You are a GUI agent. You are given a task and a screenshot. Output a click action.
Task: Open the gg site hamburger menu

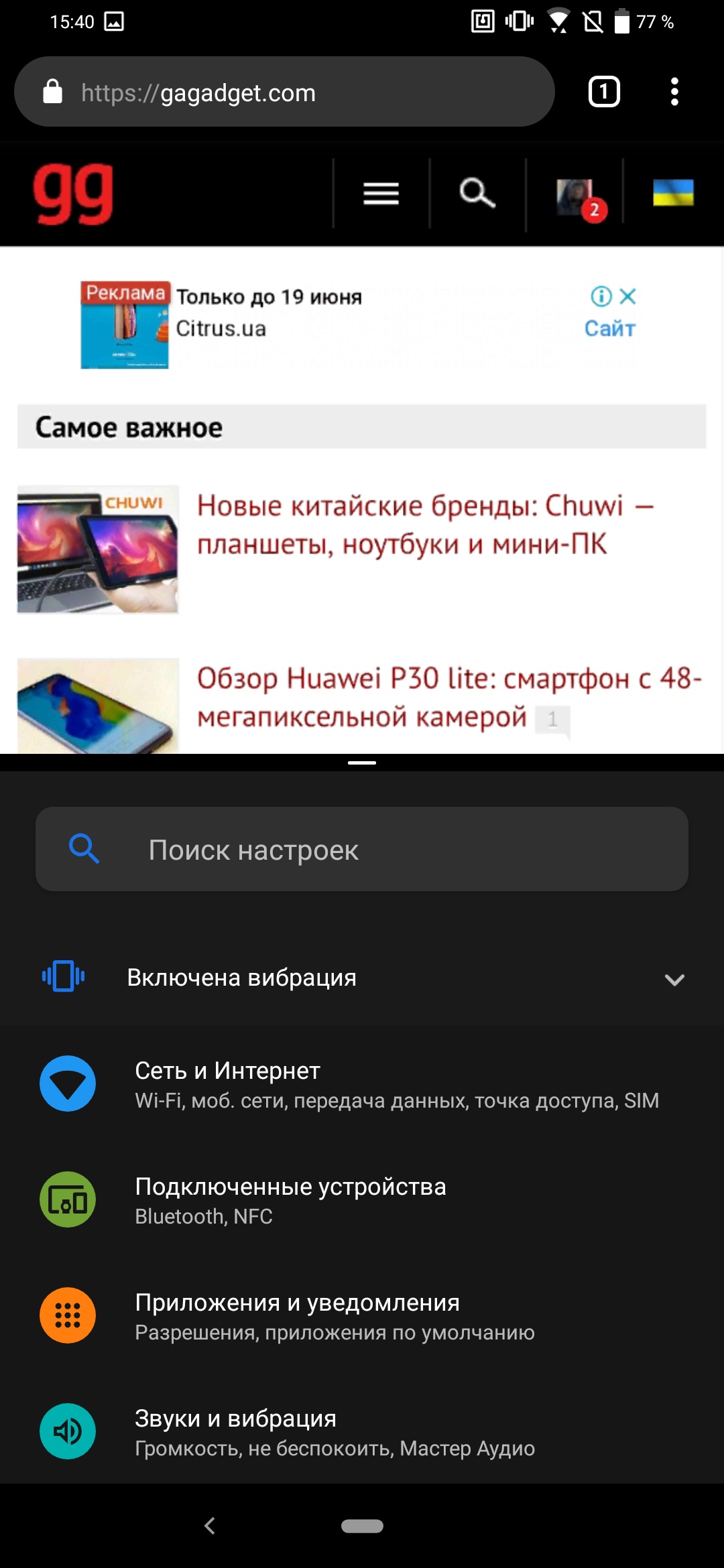(x=381, y=194)
